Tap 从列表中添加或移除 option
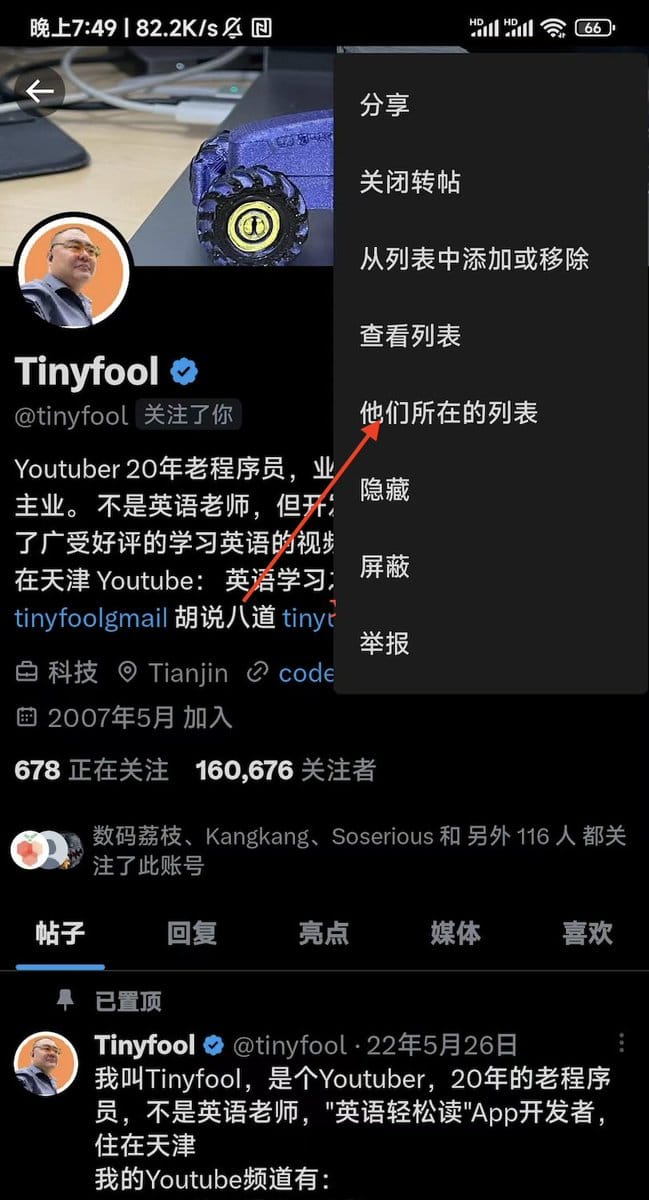649x1200 pixels. tap(474, 259)
